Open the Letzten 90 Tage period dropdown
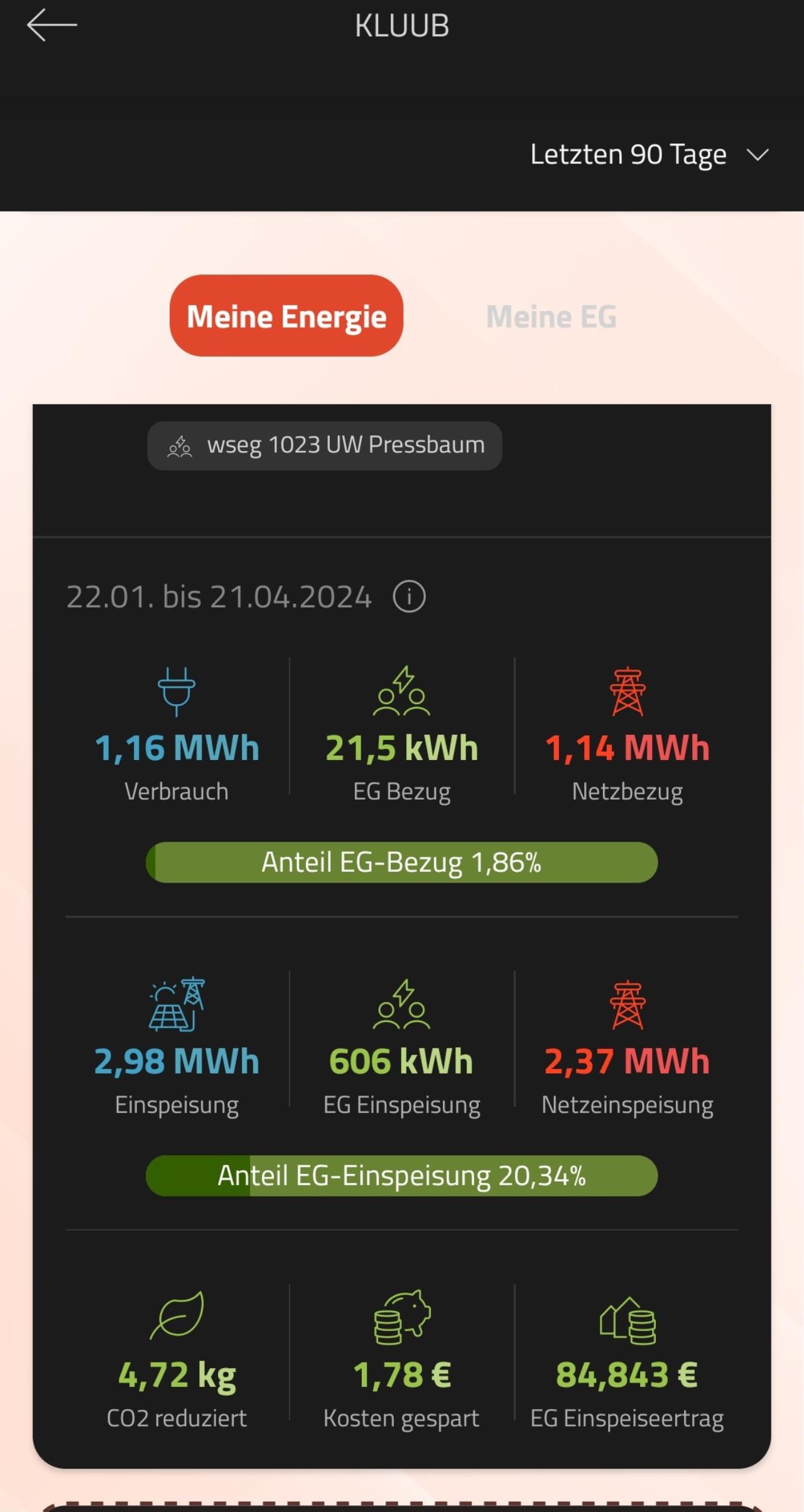 click(x=649, y=155)
